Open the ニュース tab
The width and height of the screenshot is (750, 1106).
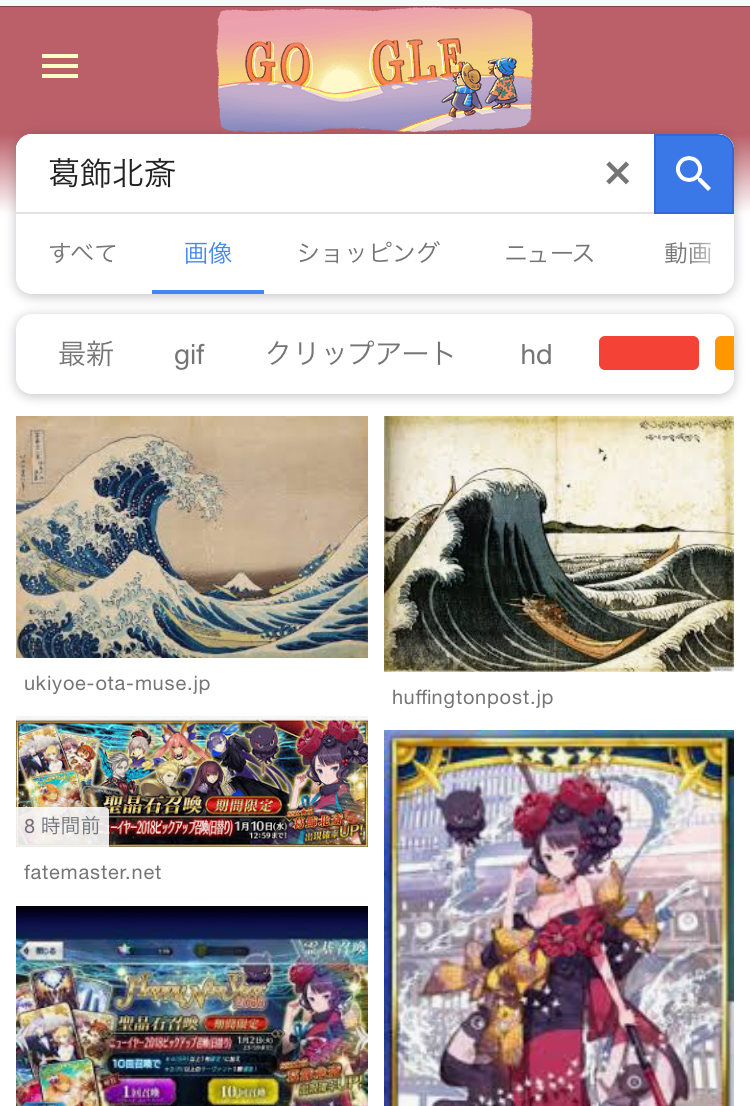point(549,253)
